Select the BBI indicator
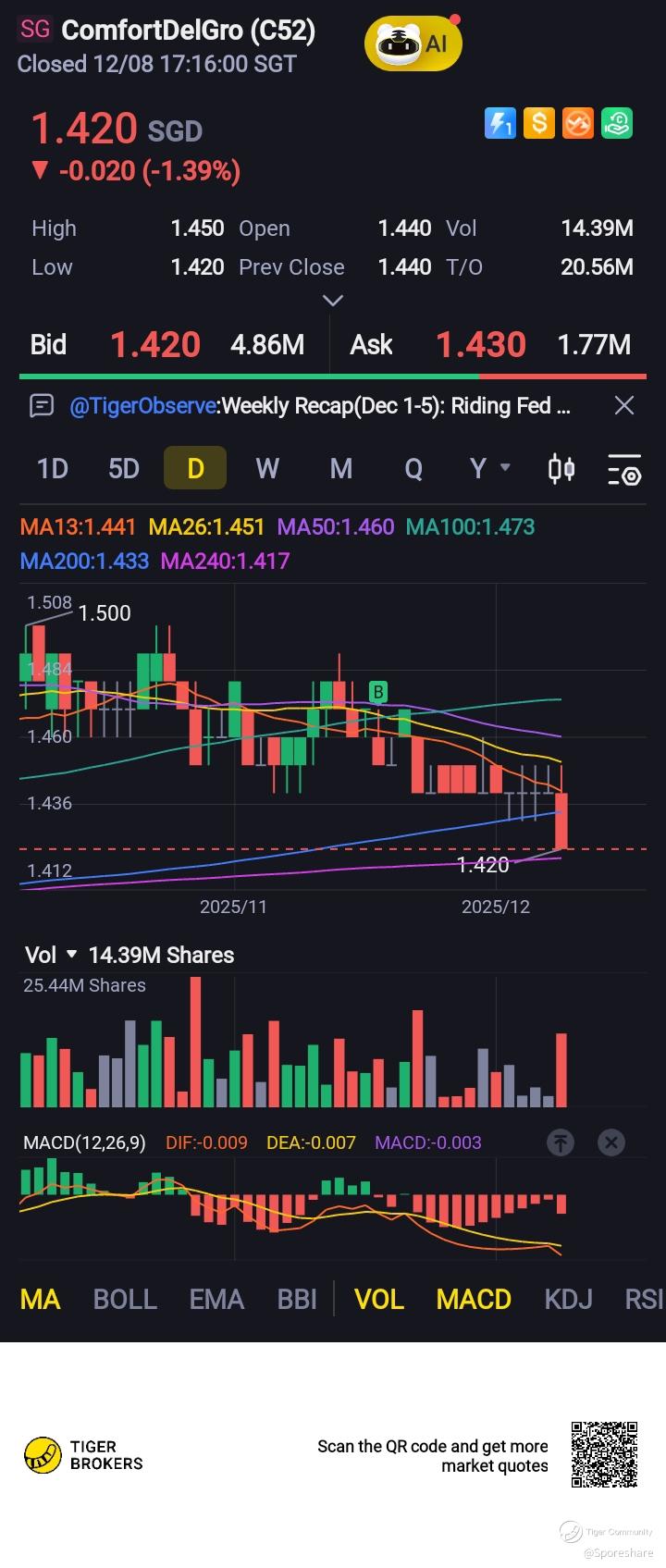This screenshot has width=666, height=1568. coord(297,1299)
